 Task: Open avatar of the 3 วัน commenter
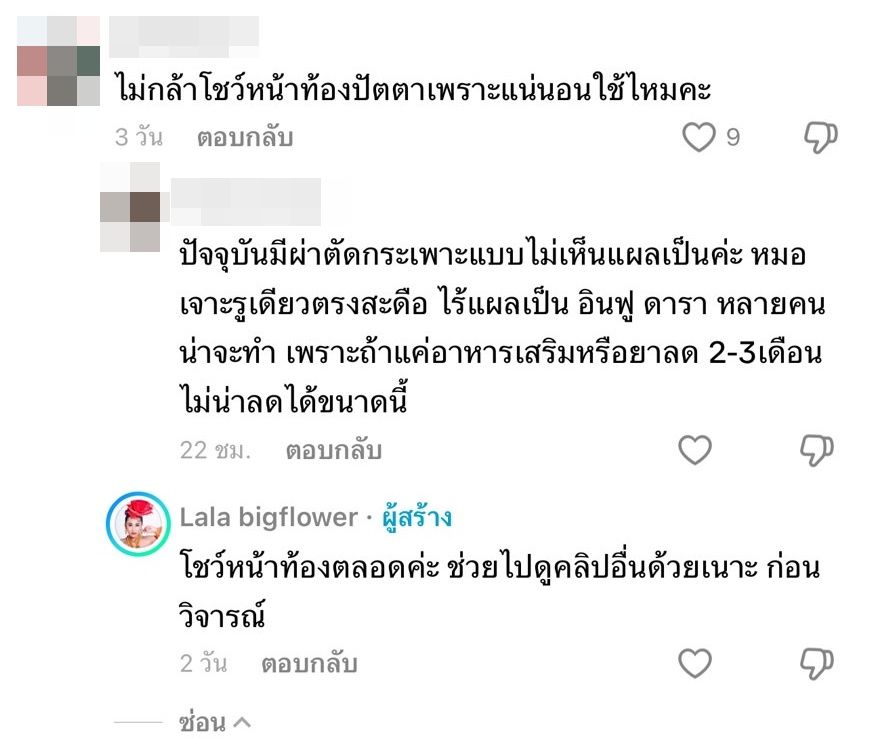pos(59,61)
